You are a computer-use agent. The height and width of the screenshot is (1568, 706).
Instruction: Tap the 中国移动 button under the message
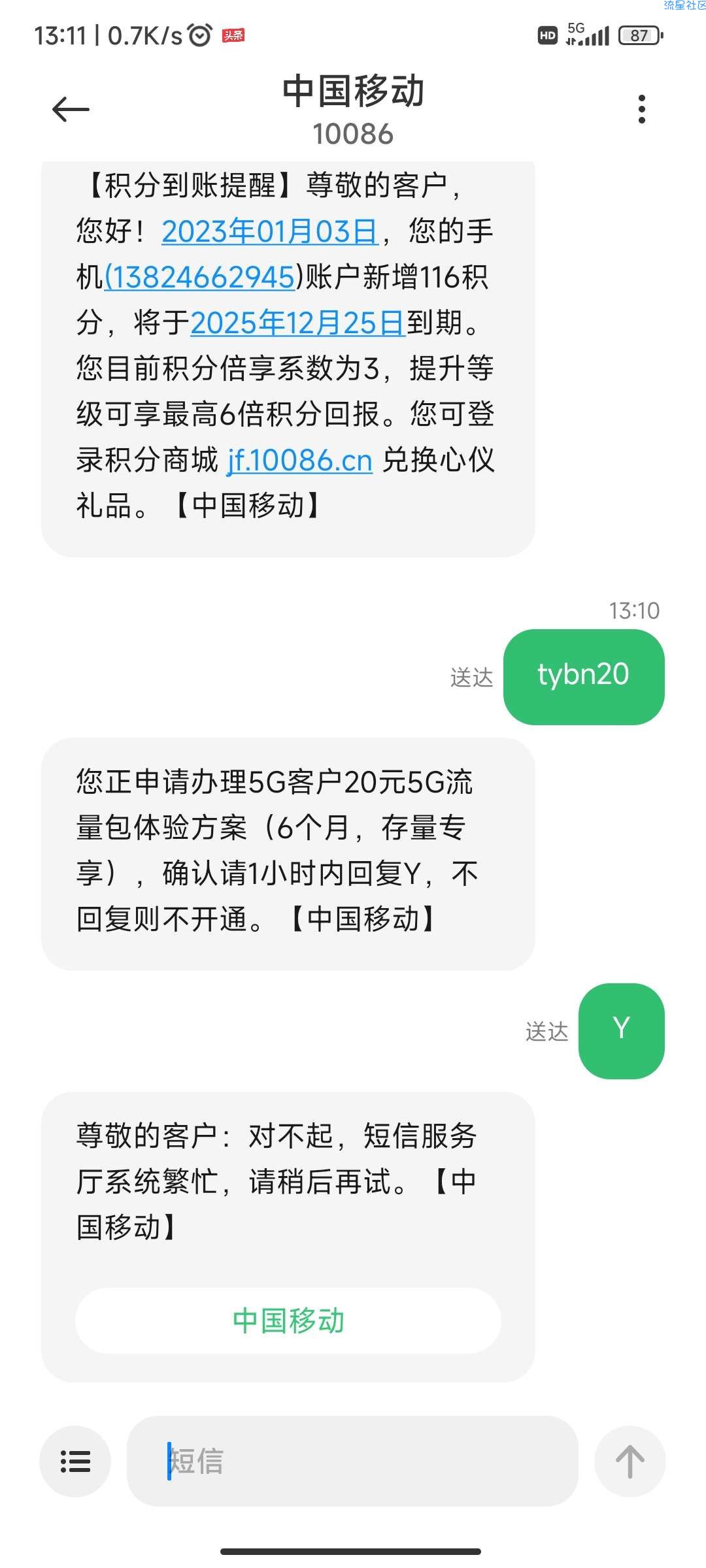288,1321
